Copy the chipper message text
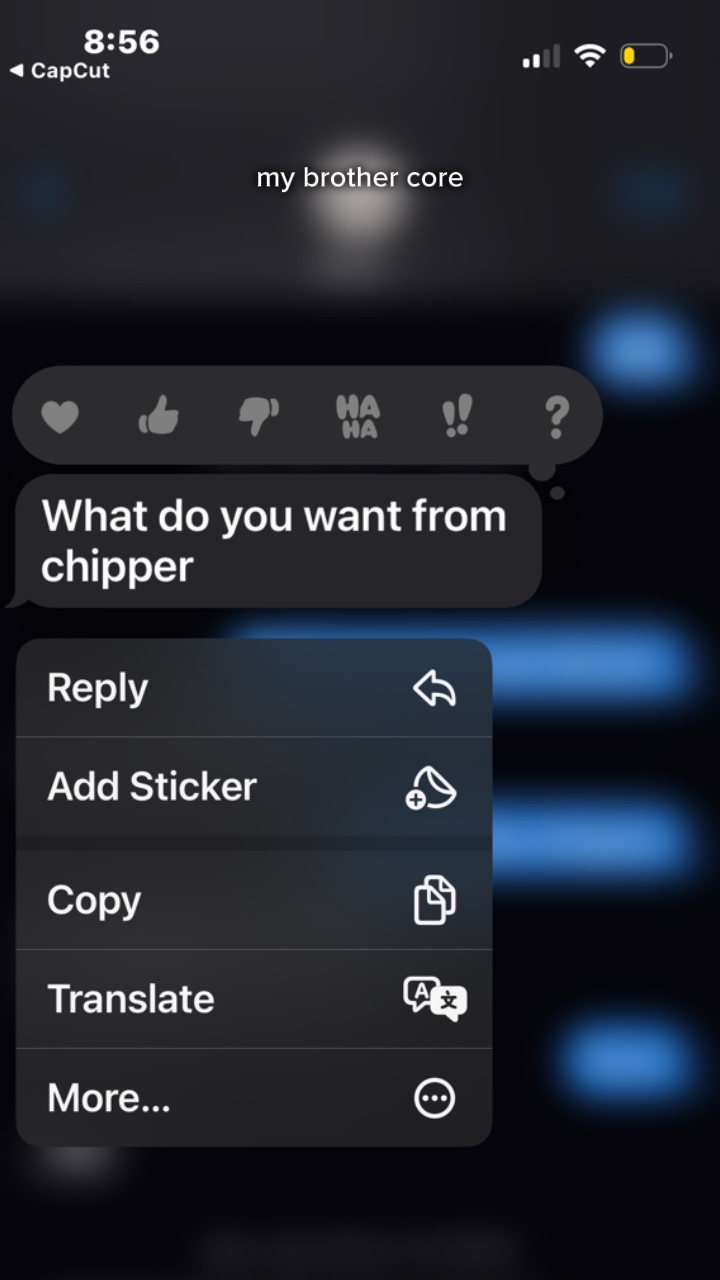 pyautogui.click(x=254, y=900)
